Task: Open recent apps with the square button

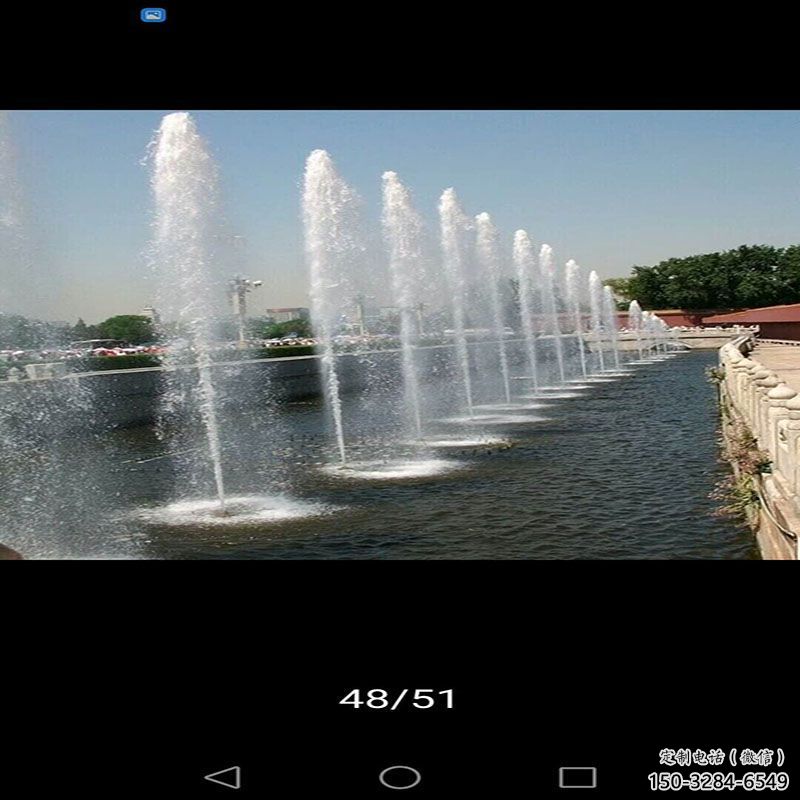Action: (x=577, y=777)
